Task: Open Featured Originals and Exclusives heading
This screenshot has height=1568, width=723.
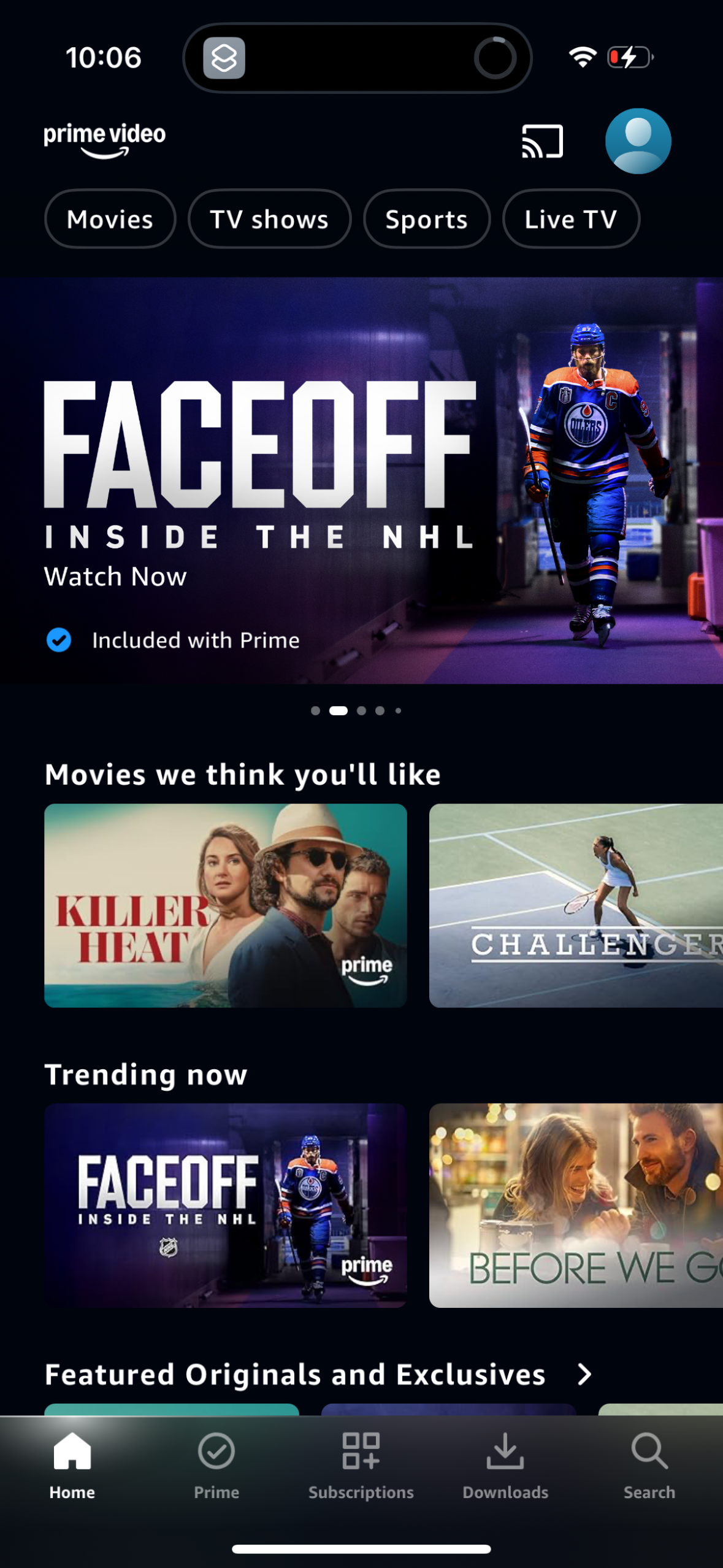Action: click(x=295, y=1374)
